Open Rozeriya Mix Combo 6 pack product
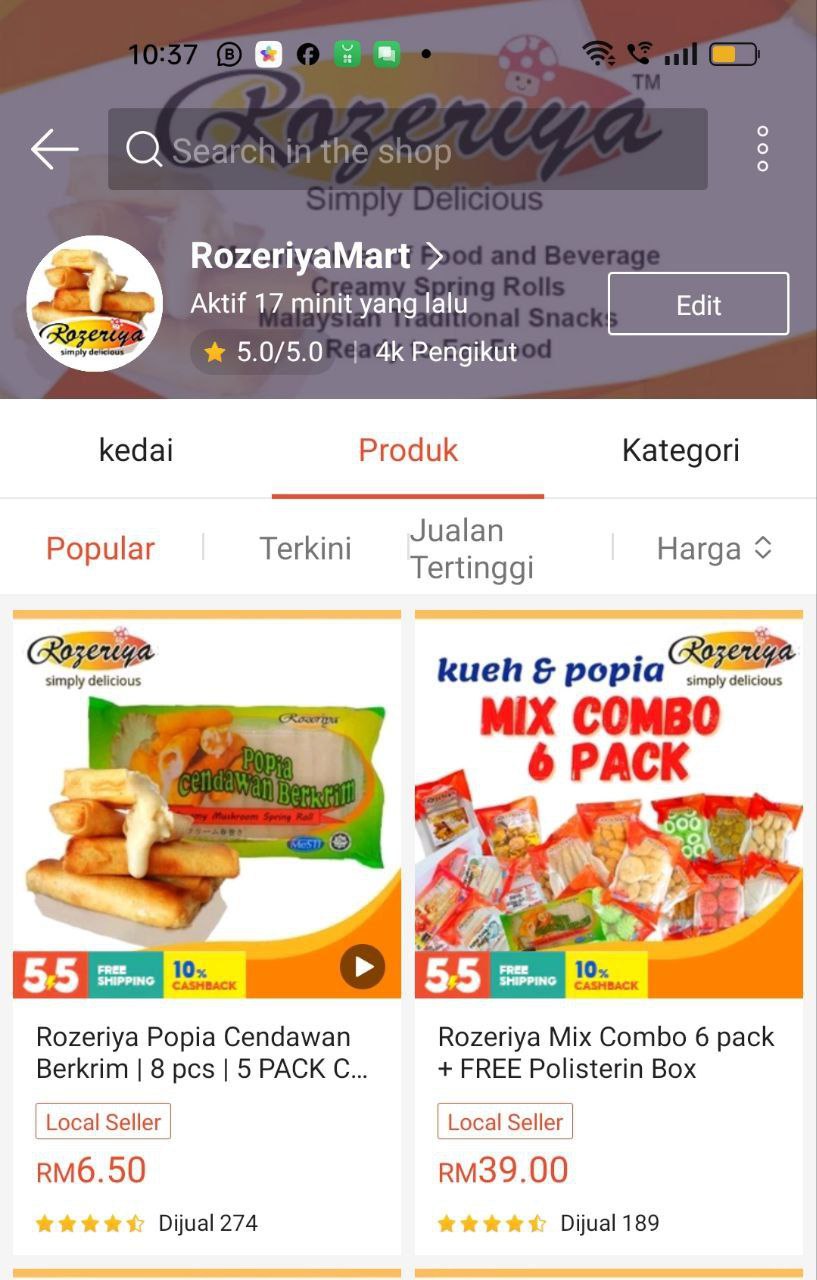The height and width of the screenshot is (1280, 817). 608,1052
